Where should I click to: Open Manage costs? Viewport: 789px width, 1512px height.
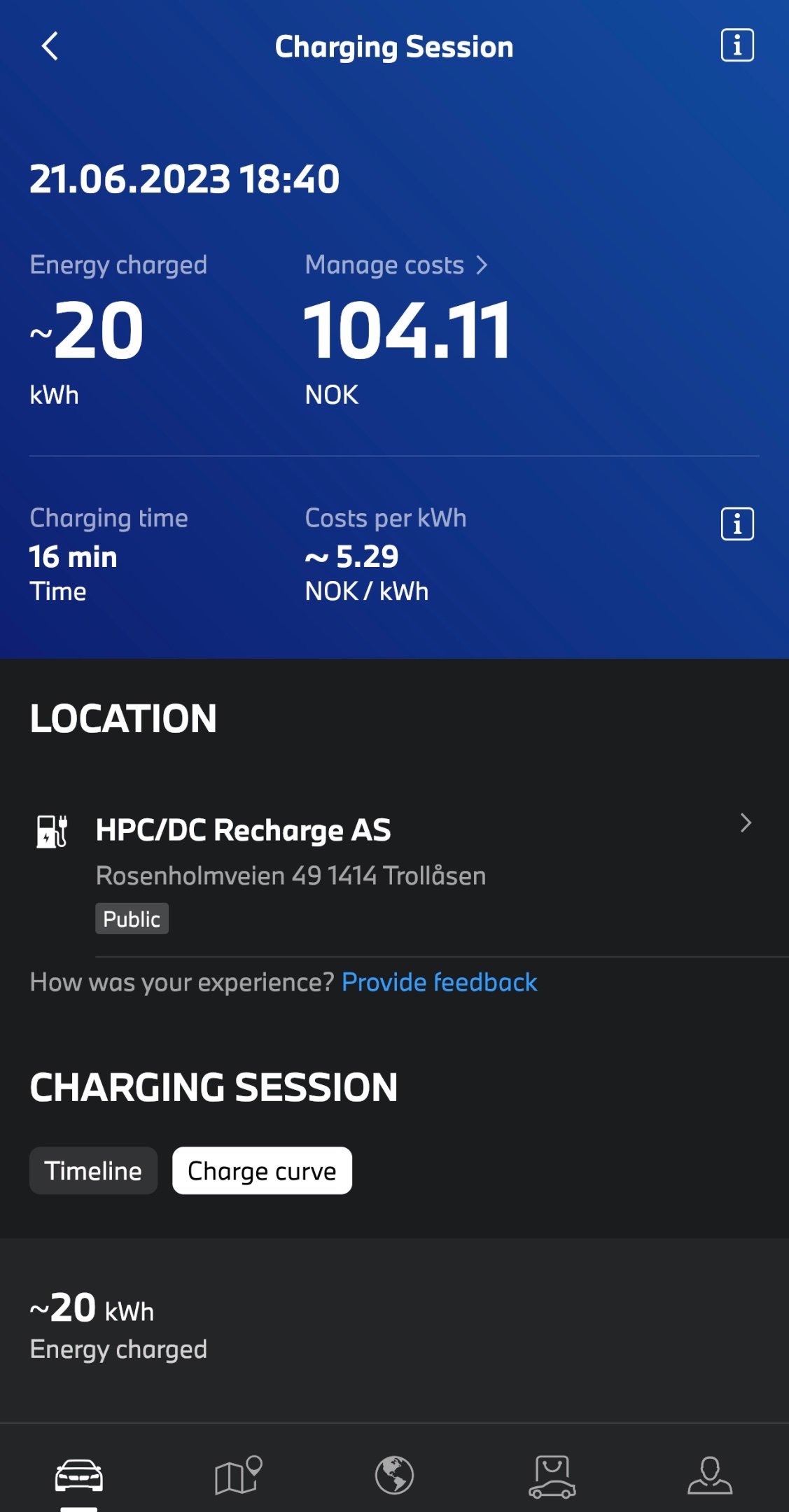396,265
